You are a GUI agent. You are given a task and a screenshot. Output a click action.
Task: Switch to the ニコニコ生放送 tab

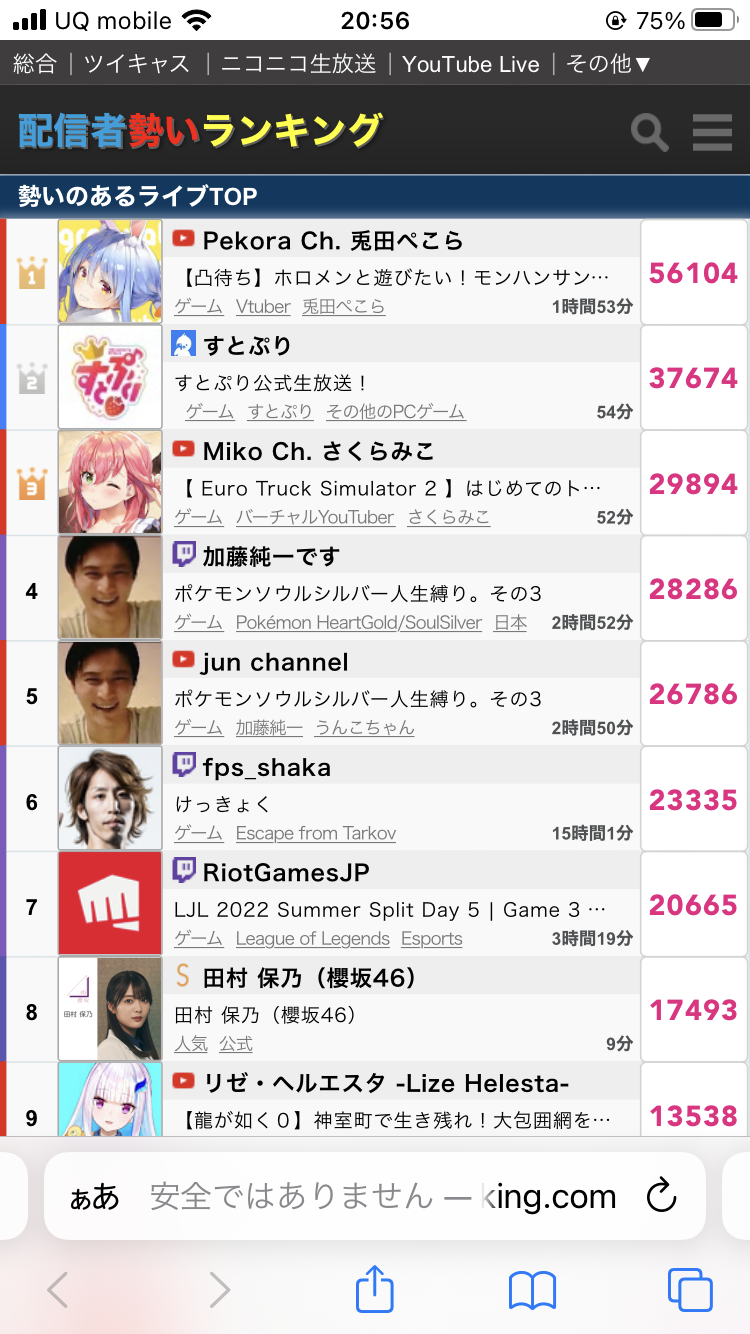pos(298,64)
